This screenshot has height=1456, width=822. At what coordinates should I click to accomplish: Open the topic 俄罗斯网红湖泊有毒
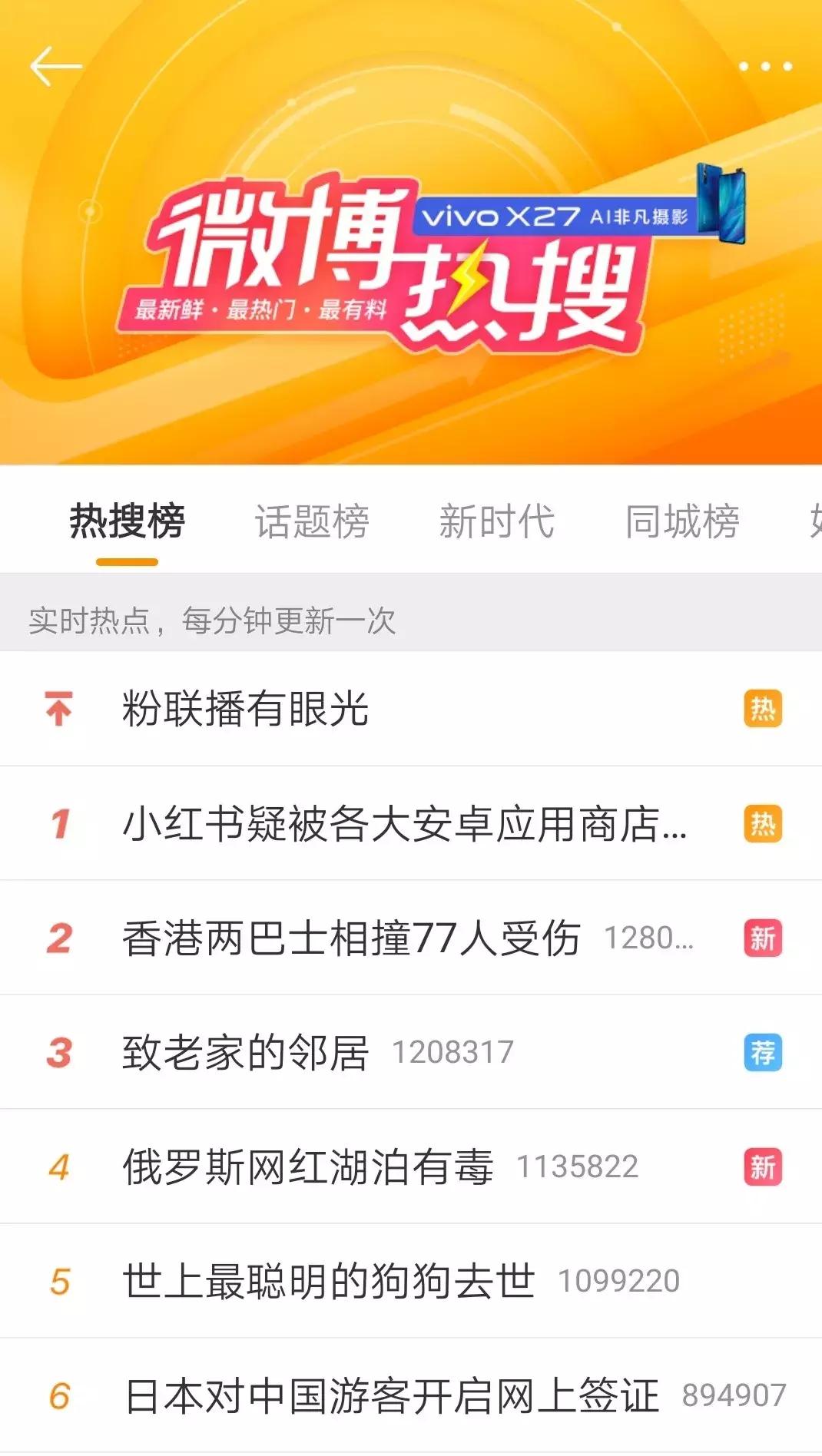(307, 1166)
